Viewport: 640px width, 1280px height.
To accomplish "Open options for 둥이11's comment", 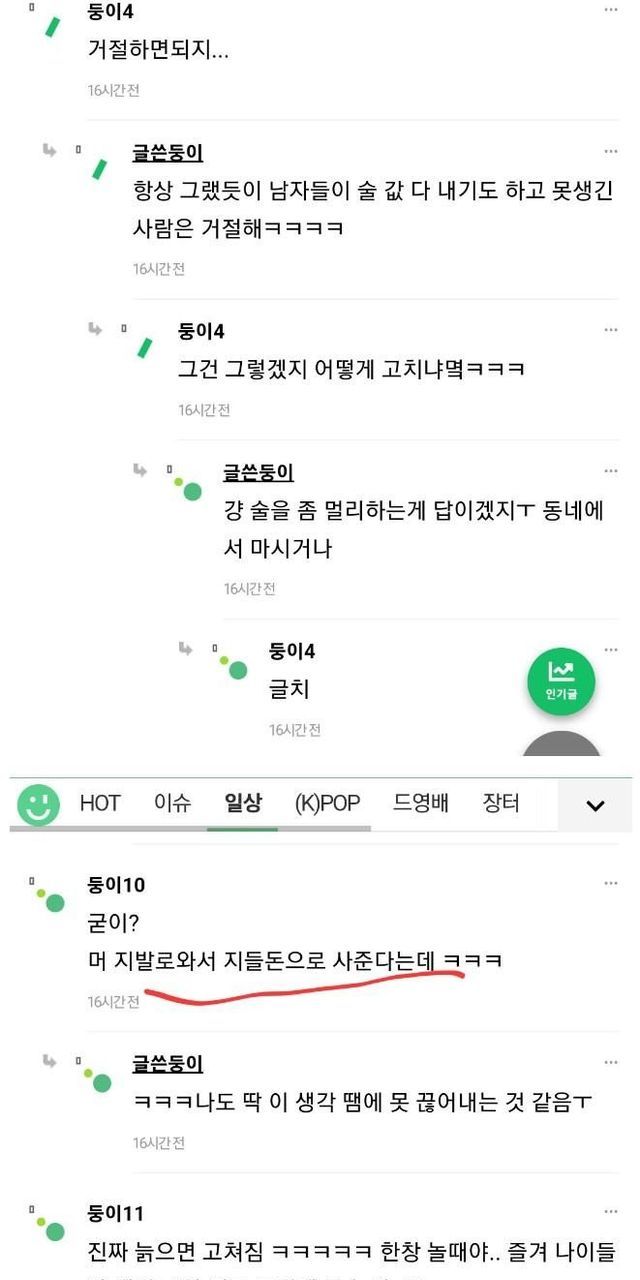I will [610, 1213].
